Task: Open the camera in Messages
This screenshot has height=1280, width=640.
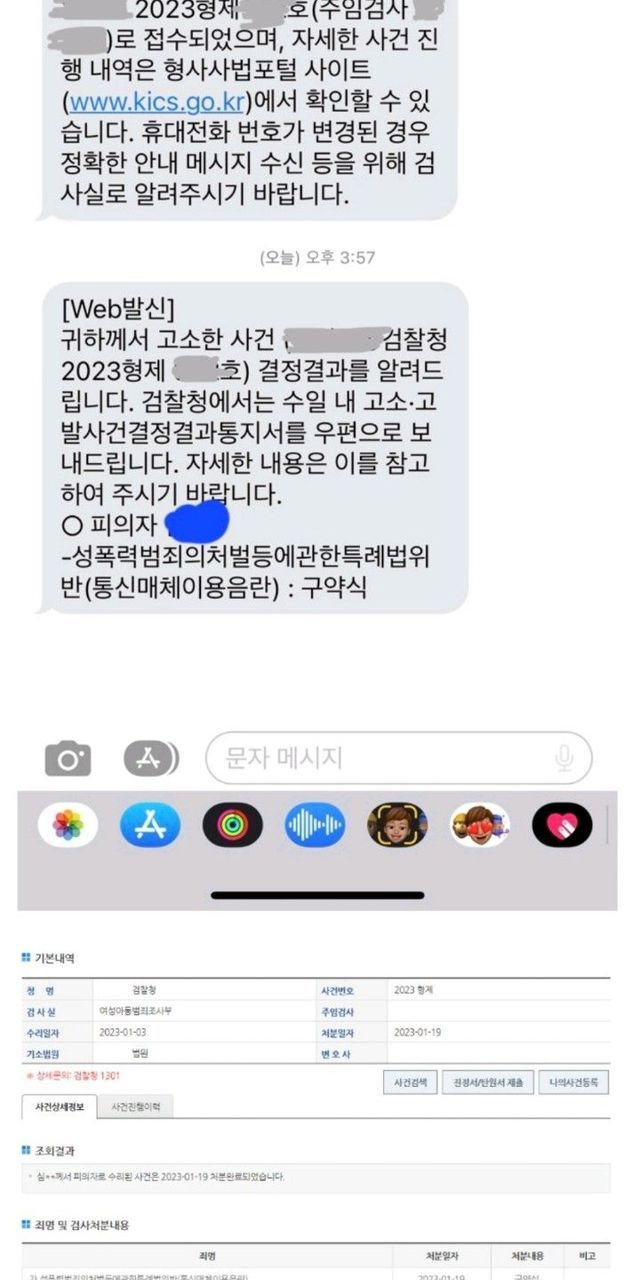Action: coord(68,759)
